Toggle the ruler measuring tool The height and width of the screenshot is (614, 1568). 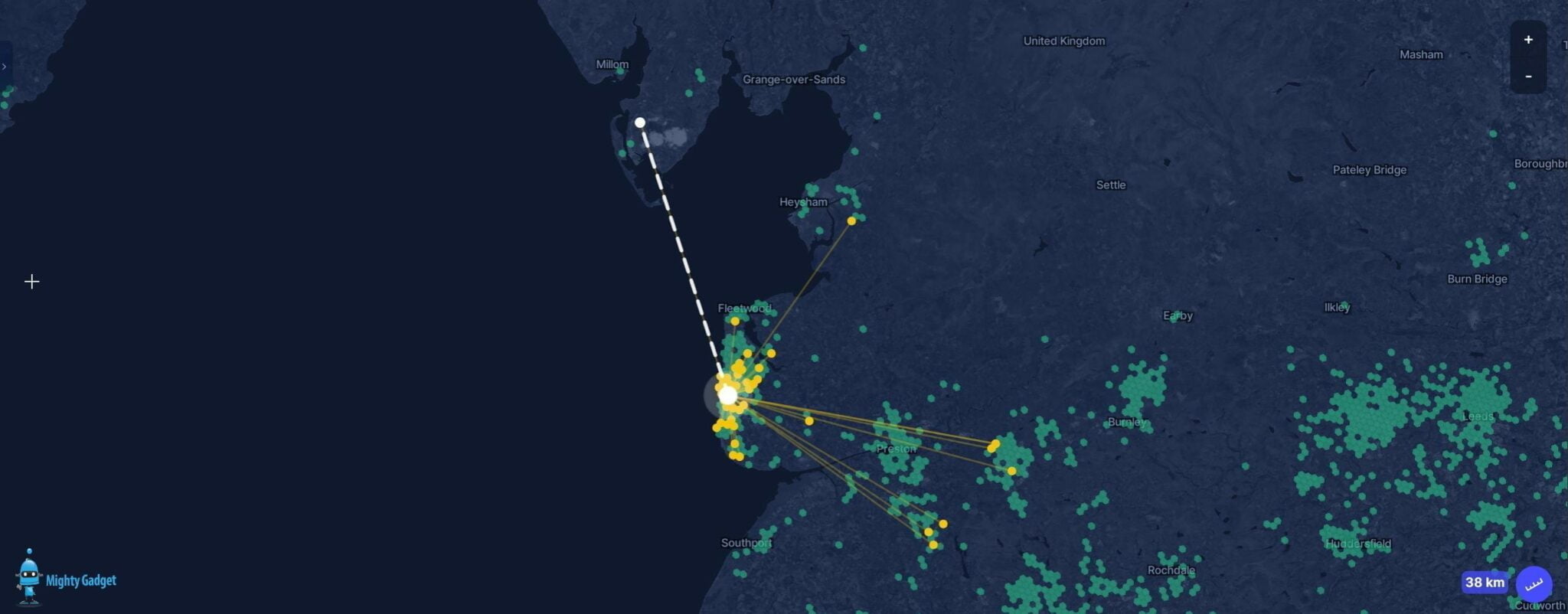click(1534, 584)
